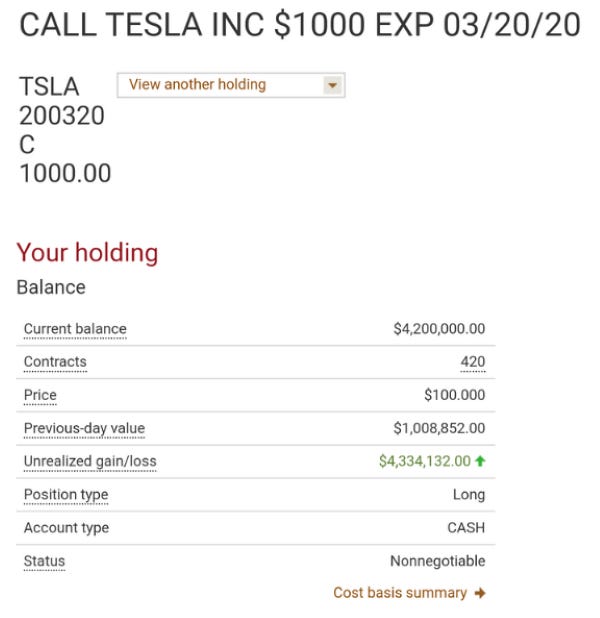This screenshot has width=600, height=618.
Task: Tap the Previous-day value term label
Action: click(84, 428)
